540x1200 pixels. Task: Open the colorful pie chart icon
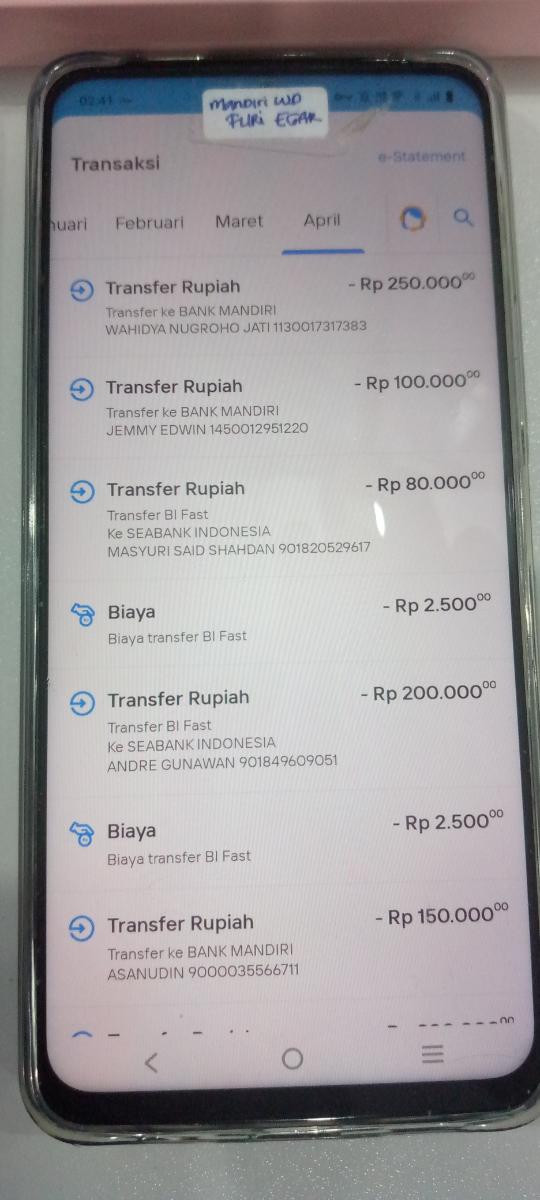coord(413,219)
